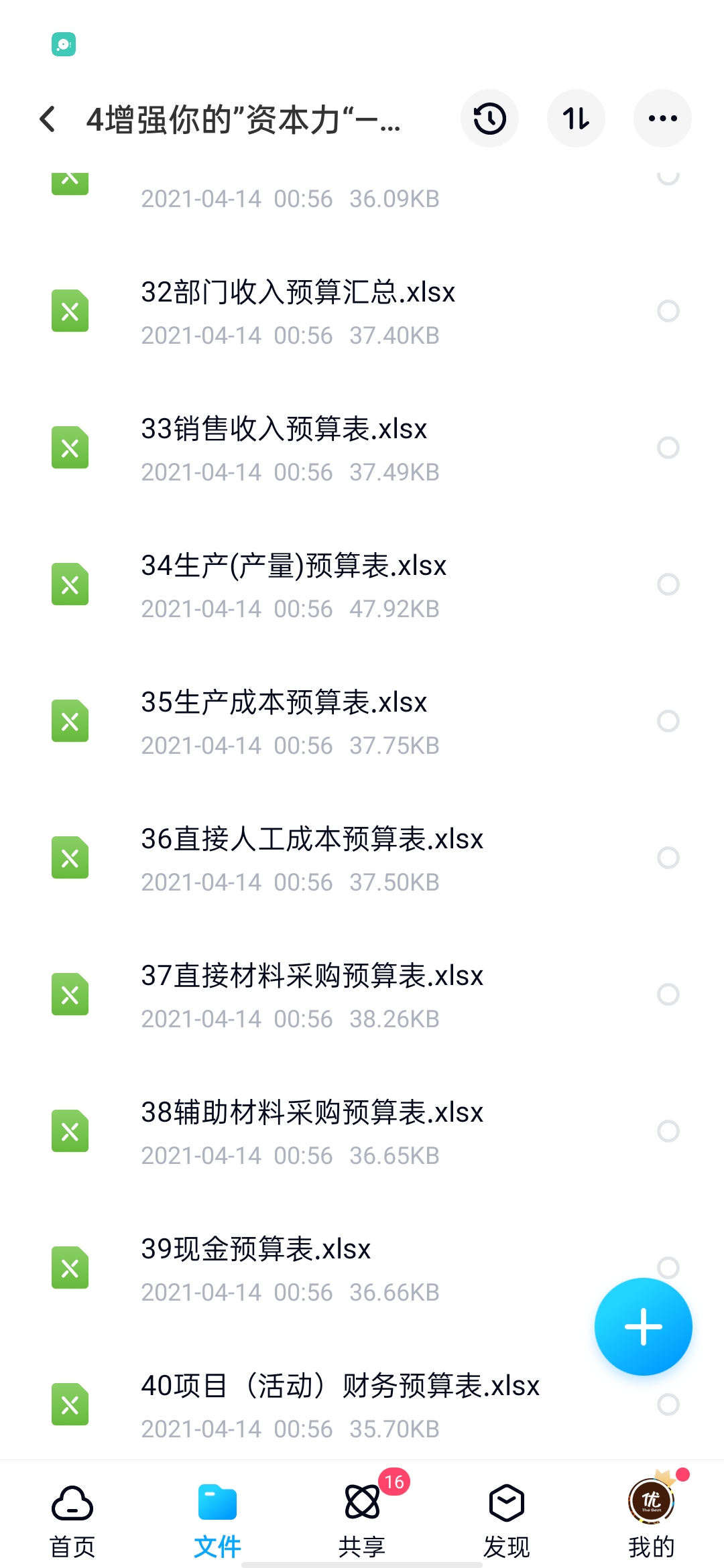Tap the blue plus button to add files
The width and height of the screenshot is (724, 1568).
[x=643, y=1327]
